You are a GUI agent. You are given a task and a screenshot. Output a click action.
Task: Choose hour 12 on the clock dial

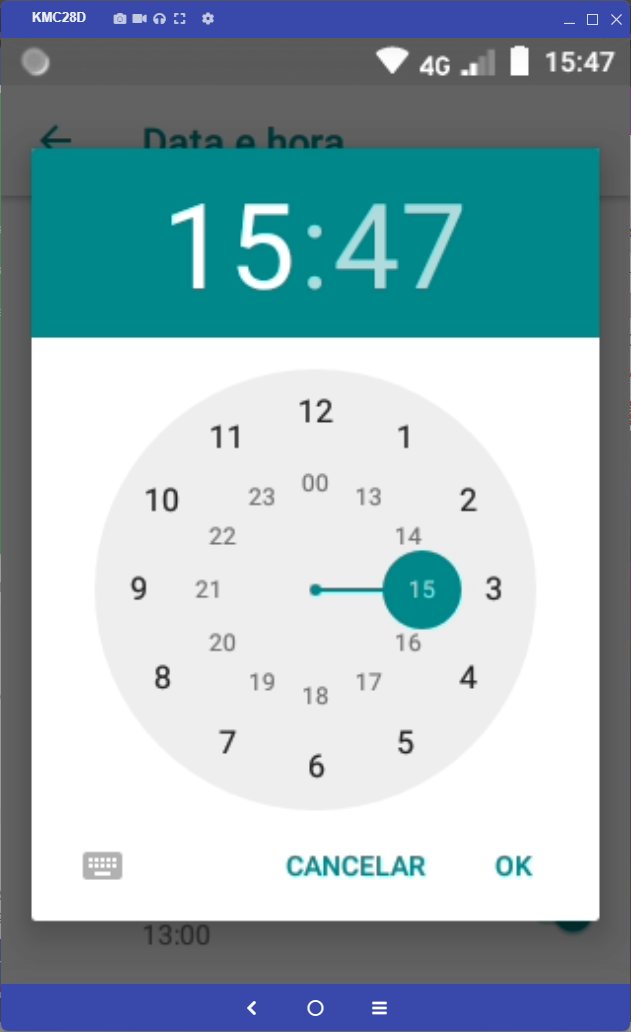[x=316, y=412]
